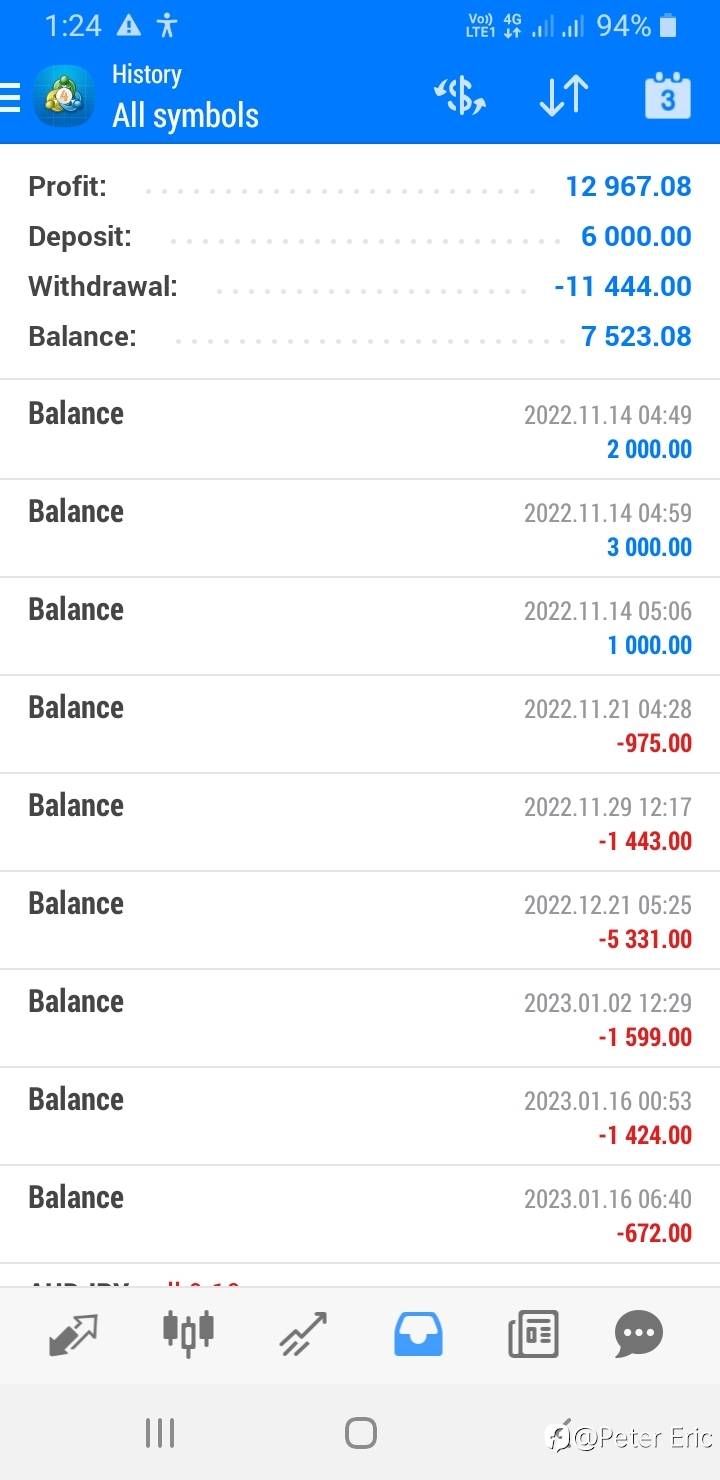Open the News tab
720x1480 pixels.
click(533, 1333)
